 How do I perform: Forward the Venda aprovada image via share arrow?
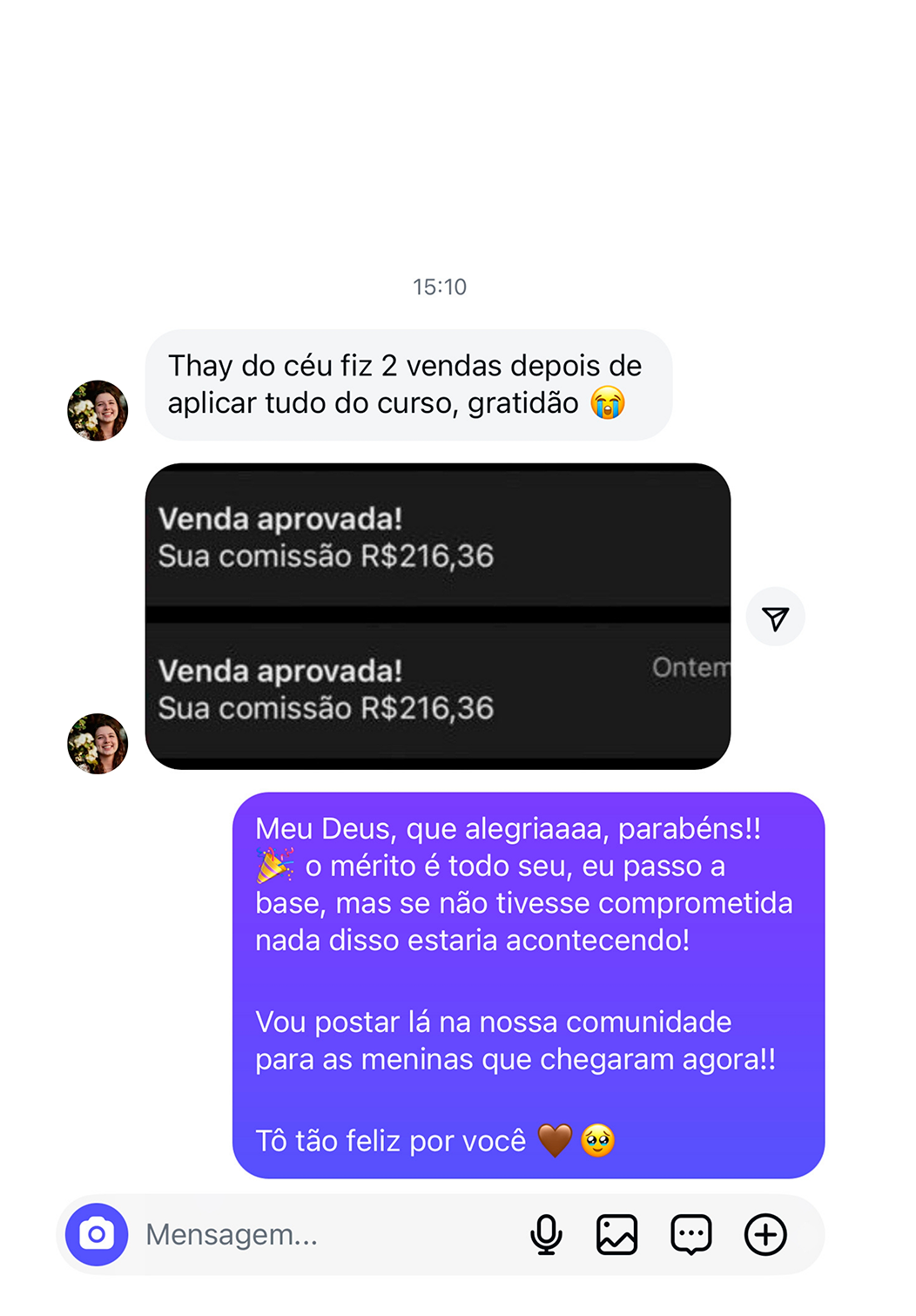coord(775,618)
